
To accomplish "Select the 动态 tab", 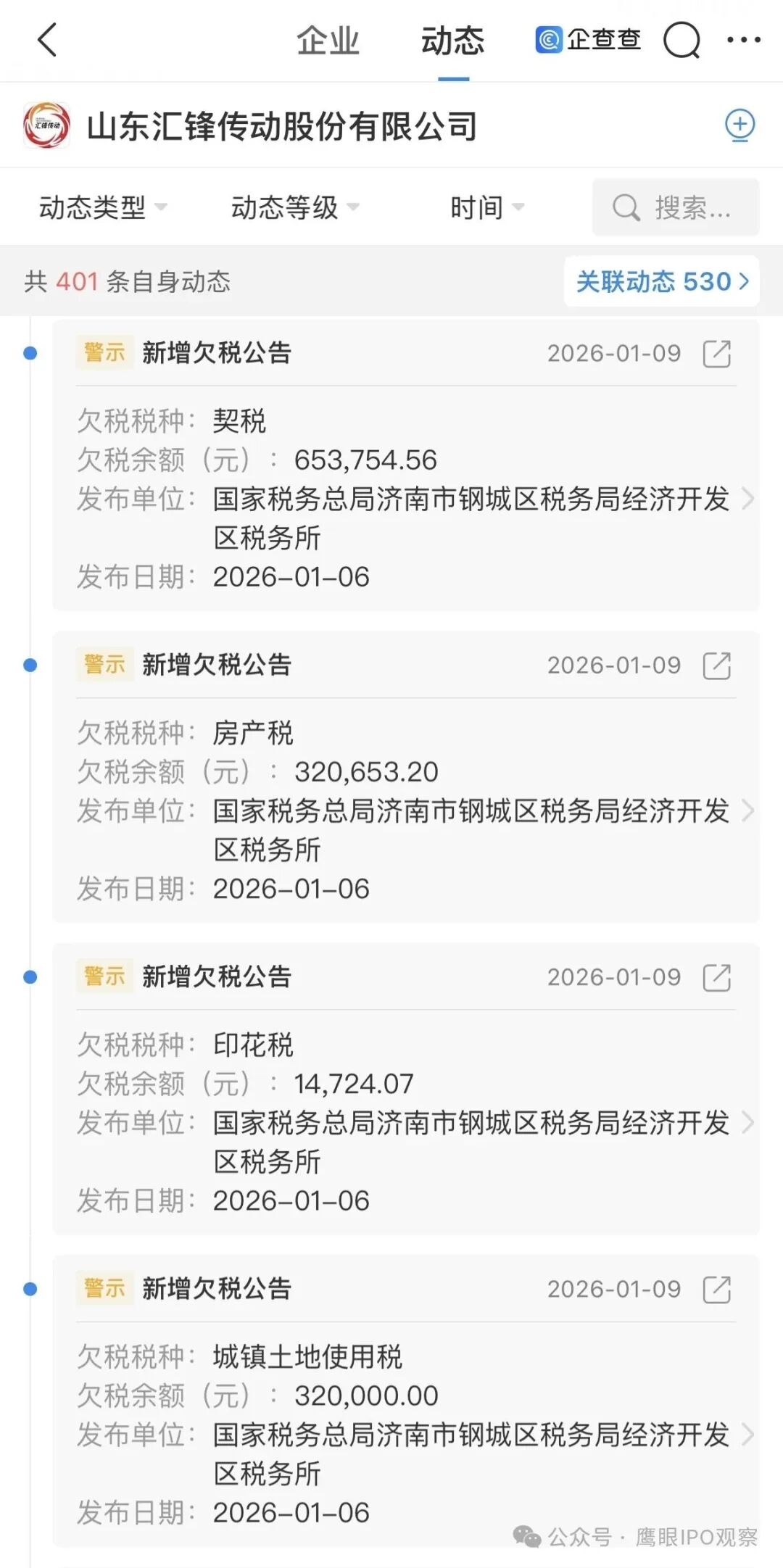I will pos(453,41).
